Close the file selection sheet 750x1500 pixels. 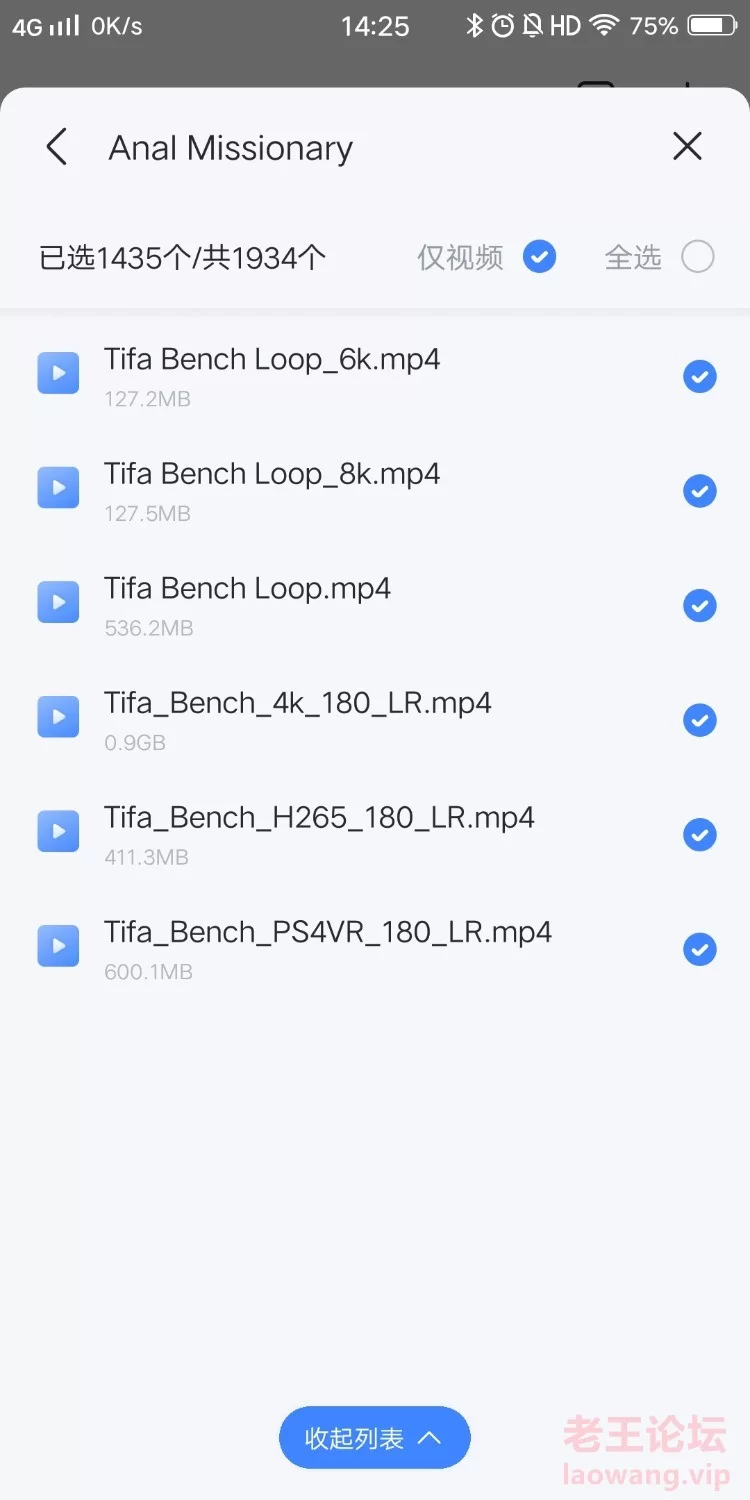tap(687, 147)
